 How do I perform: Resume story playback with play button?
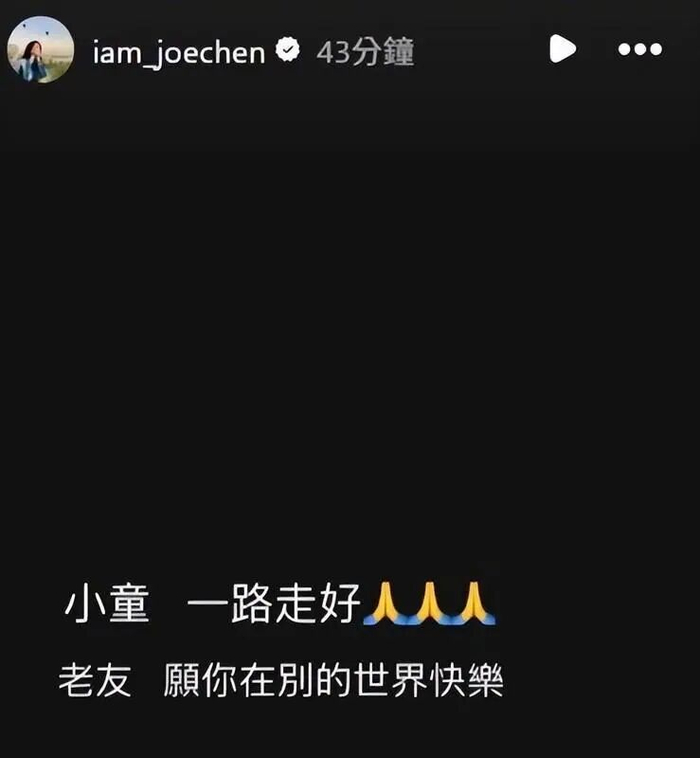tap(562, 49)
